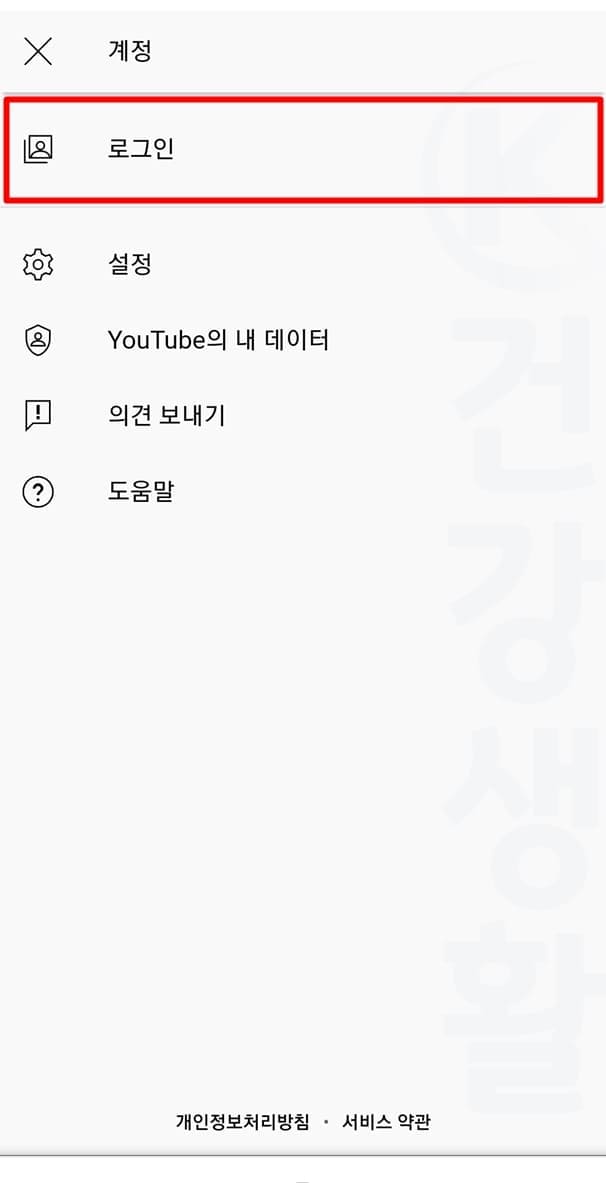The height and width of the screenshot is (1183, 606).
Task: Open the 로그인 sign-in row
Action: (303, 149)
